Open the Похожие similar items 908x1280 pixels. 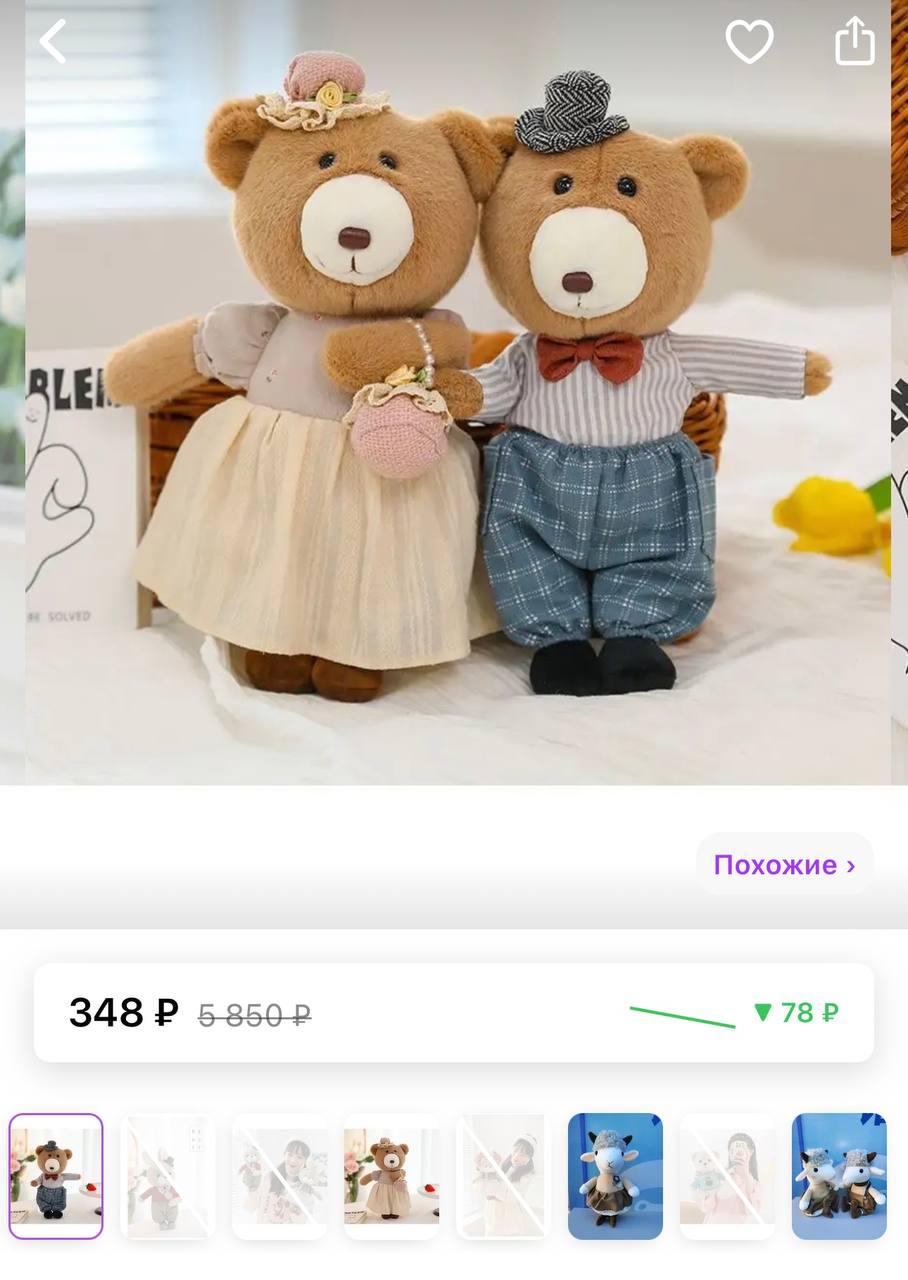(x=784, y=864)
